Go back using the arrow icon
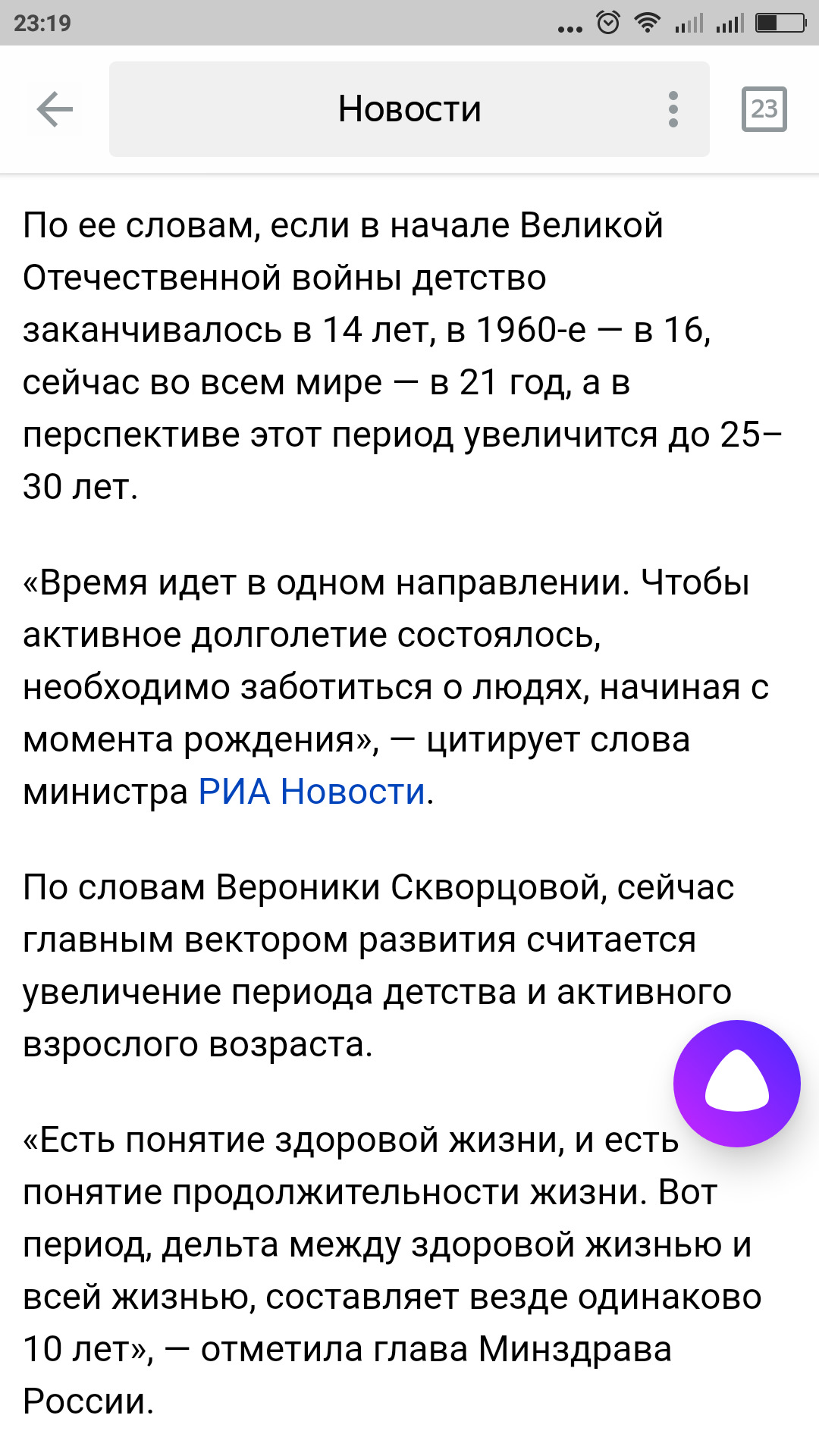 tap(55, 109)
